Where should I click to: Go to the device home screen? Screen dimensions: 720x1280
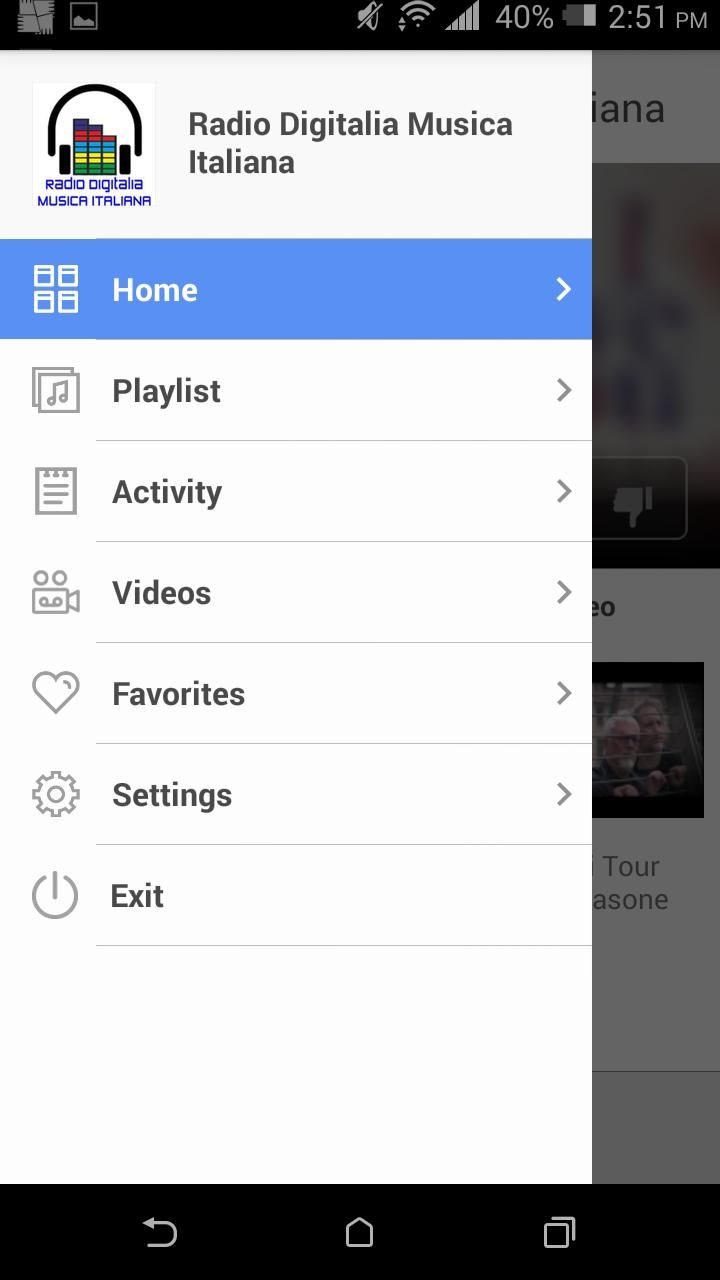click(360, 1232)
